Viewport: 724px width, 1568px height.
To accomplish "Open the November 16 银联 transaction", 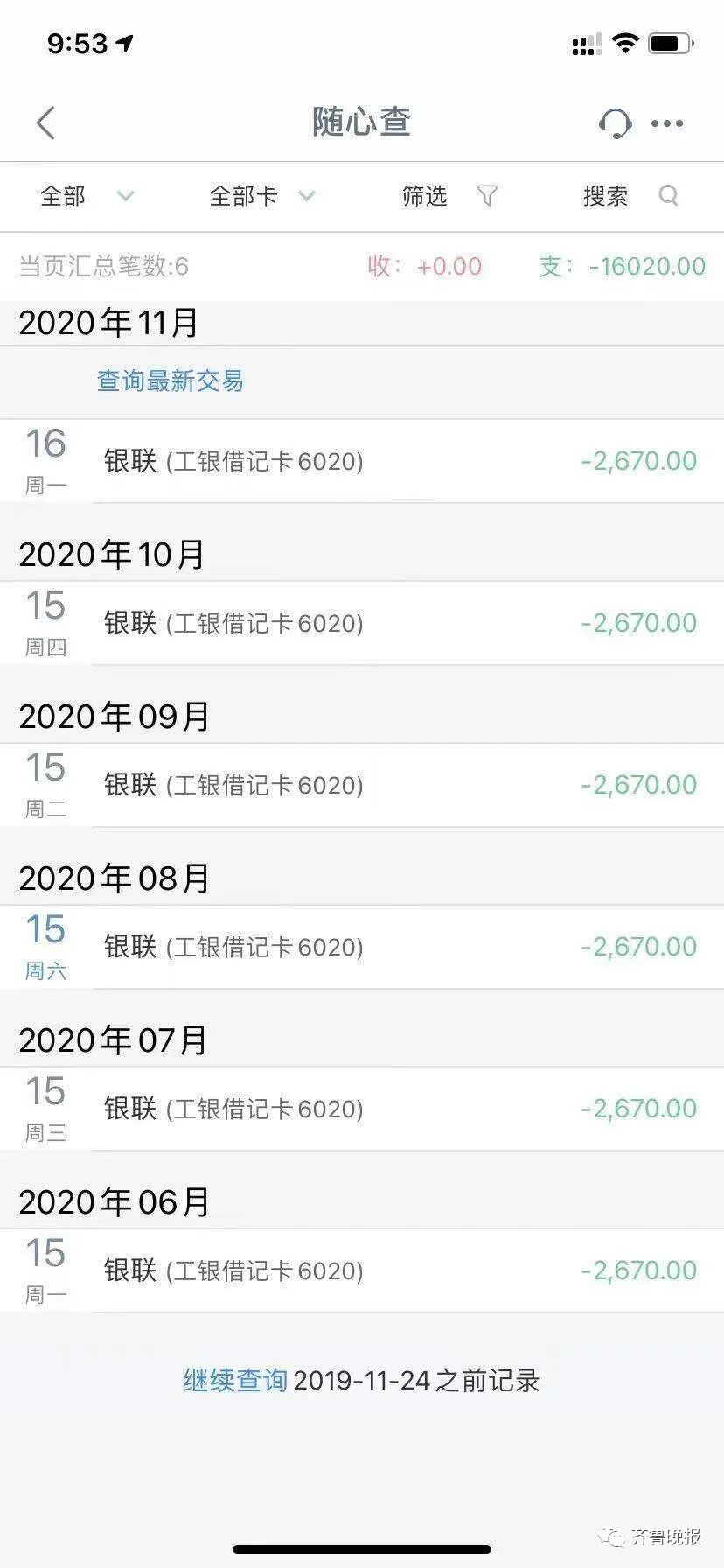I will pyautogui.click(x=362, y=461).
